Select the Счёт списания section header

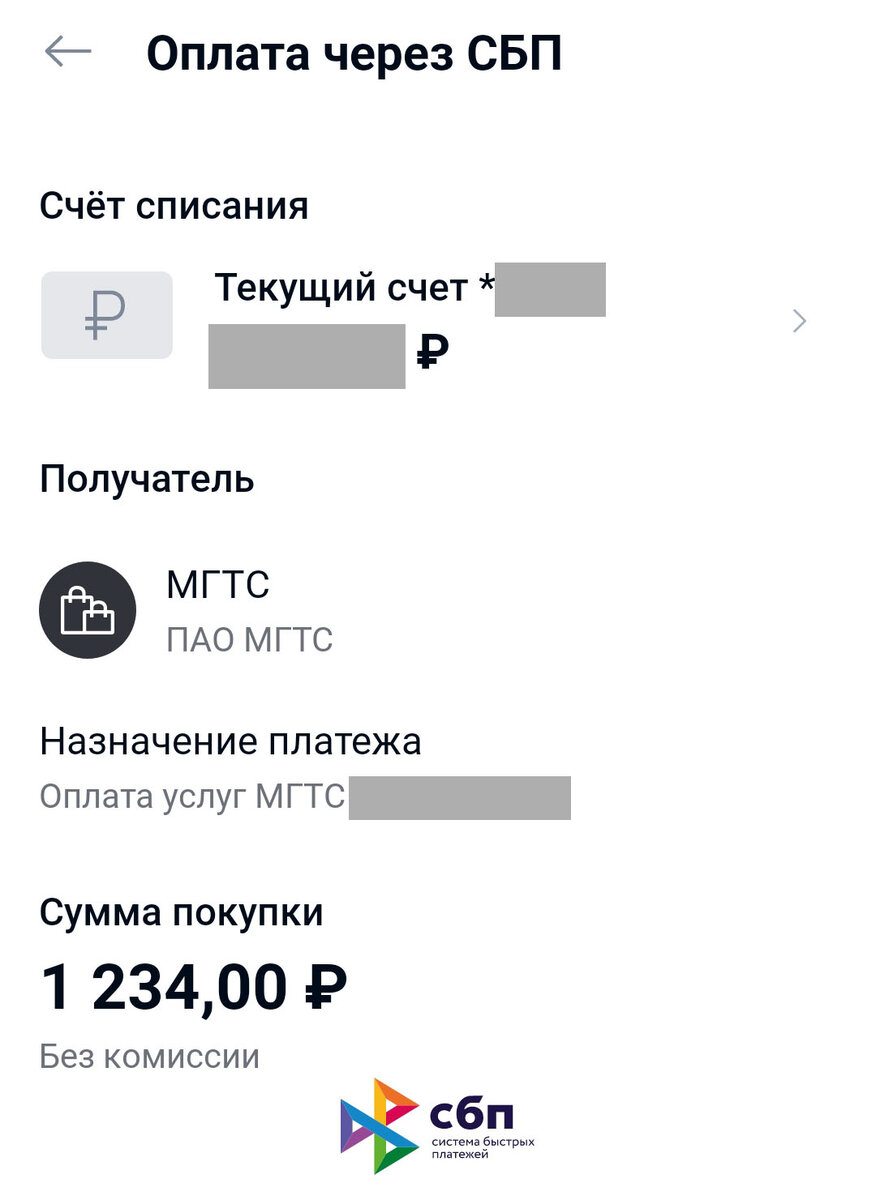point(173,206)
